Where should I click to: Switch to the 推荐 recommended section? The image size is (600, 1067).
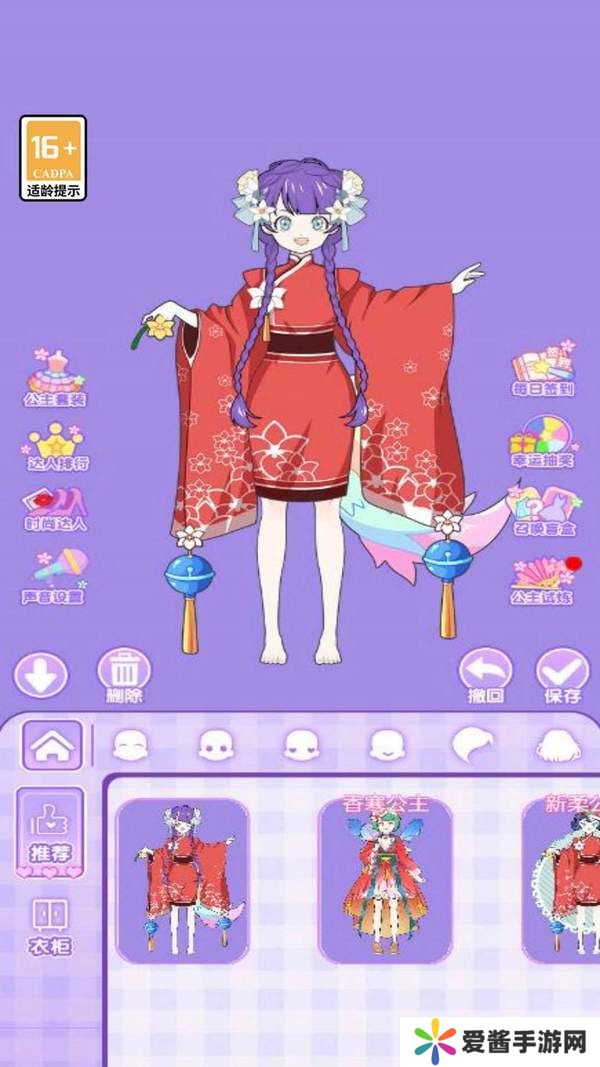(x=50, y=831)
